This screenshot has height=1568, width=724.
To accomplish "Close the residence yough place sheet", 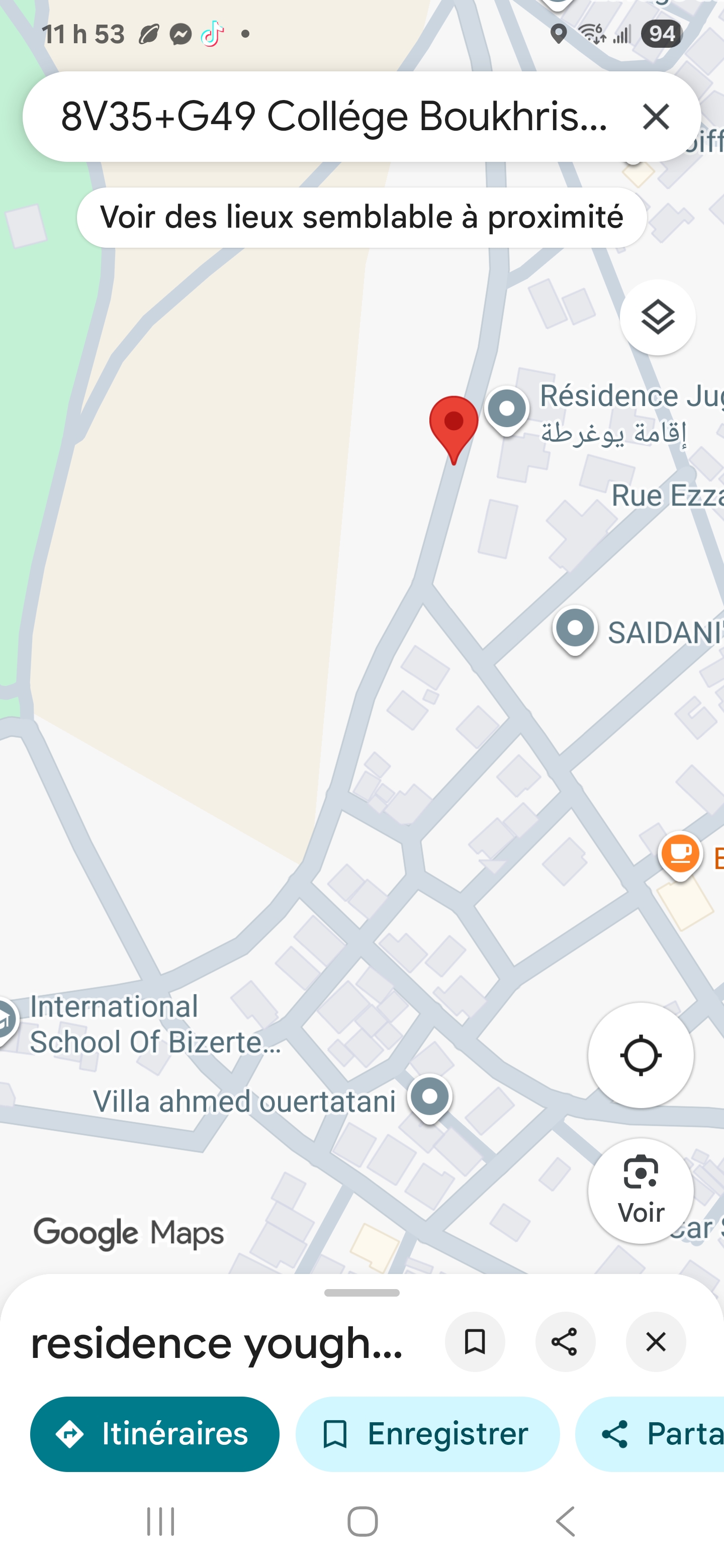I will 656,1341.
